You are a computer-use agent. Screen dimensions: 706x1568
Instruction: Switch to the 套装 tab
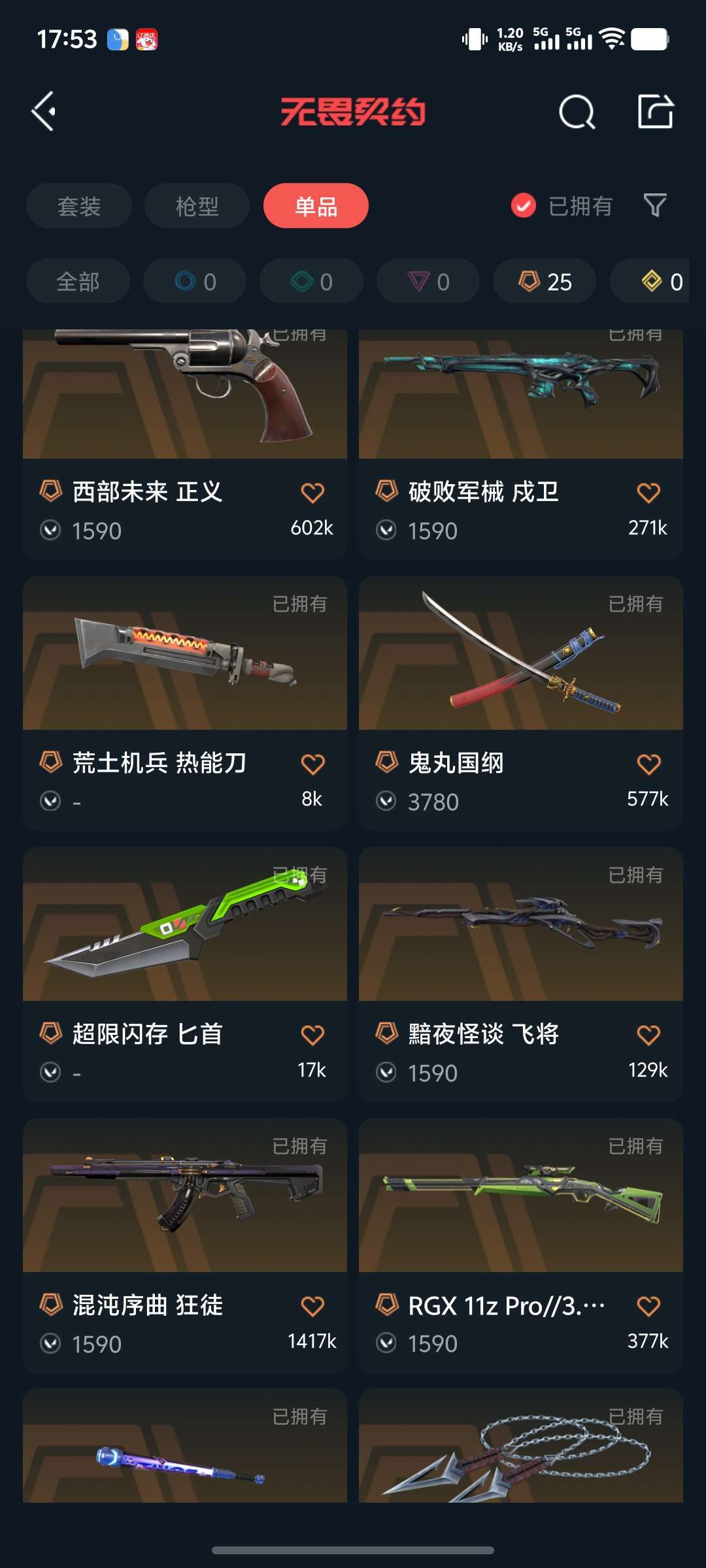(x=79, y=206)
